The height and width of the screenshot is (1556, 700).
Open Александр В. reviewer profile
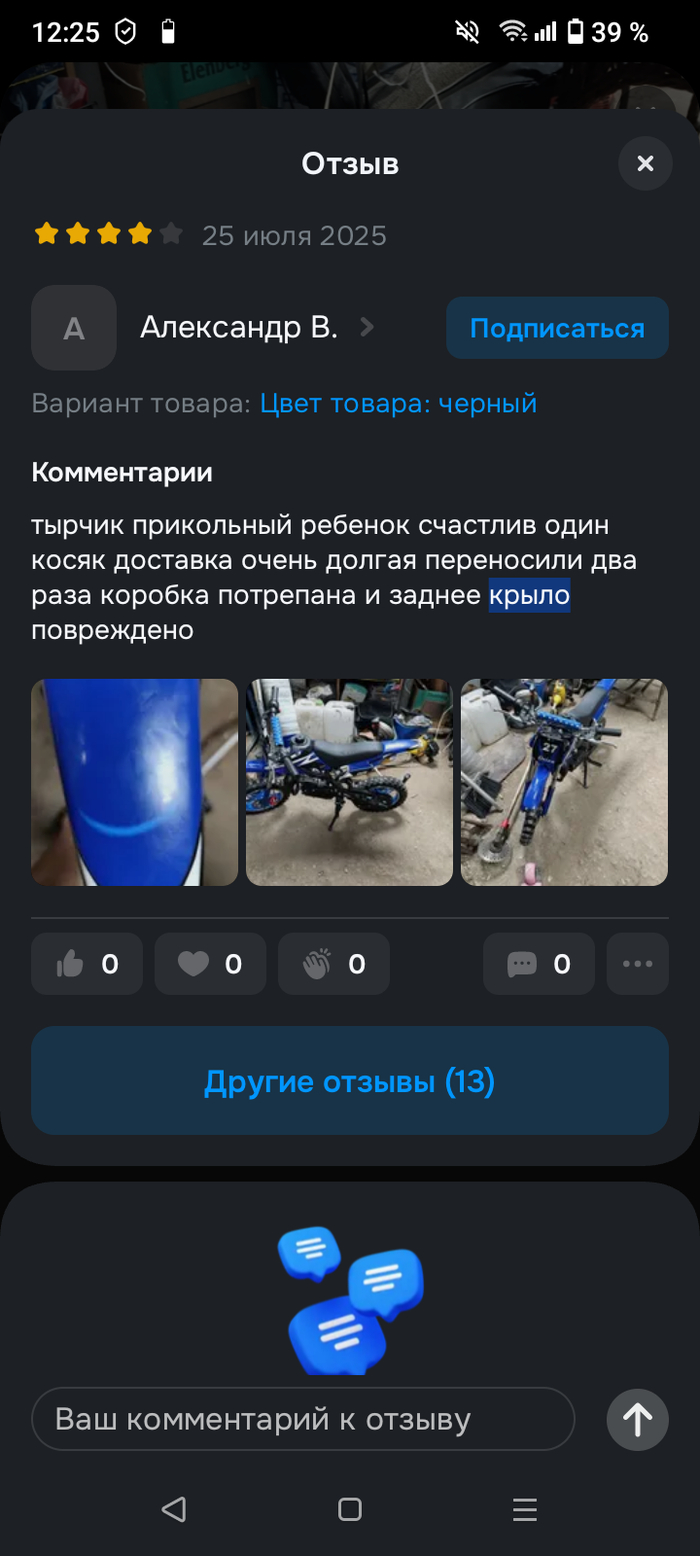coord(238,327)
